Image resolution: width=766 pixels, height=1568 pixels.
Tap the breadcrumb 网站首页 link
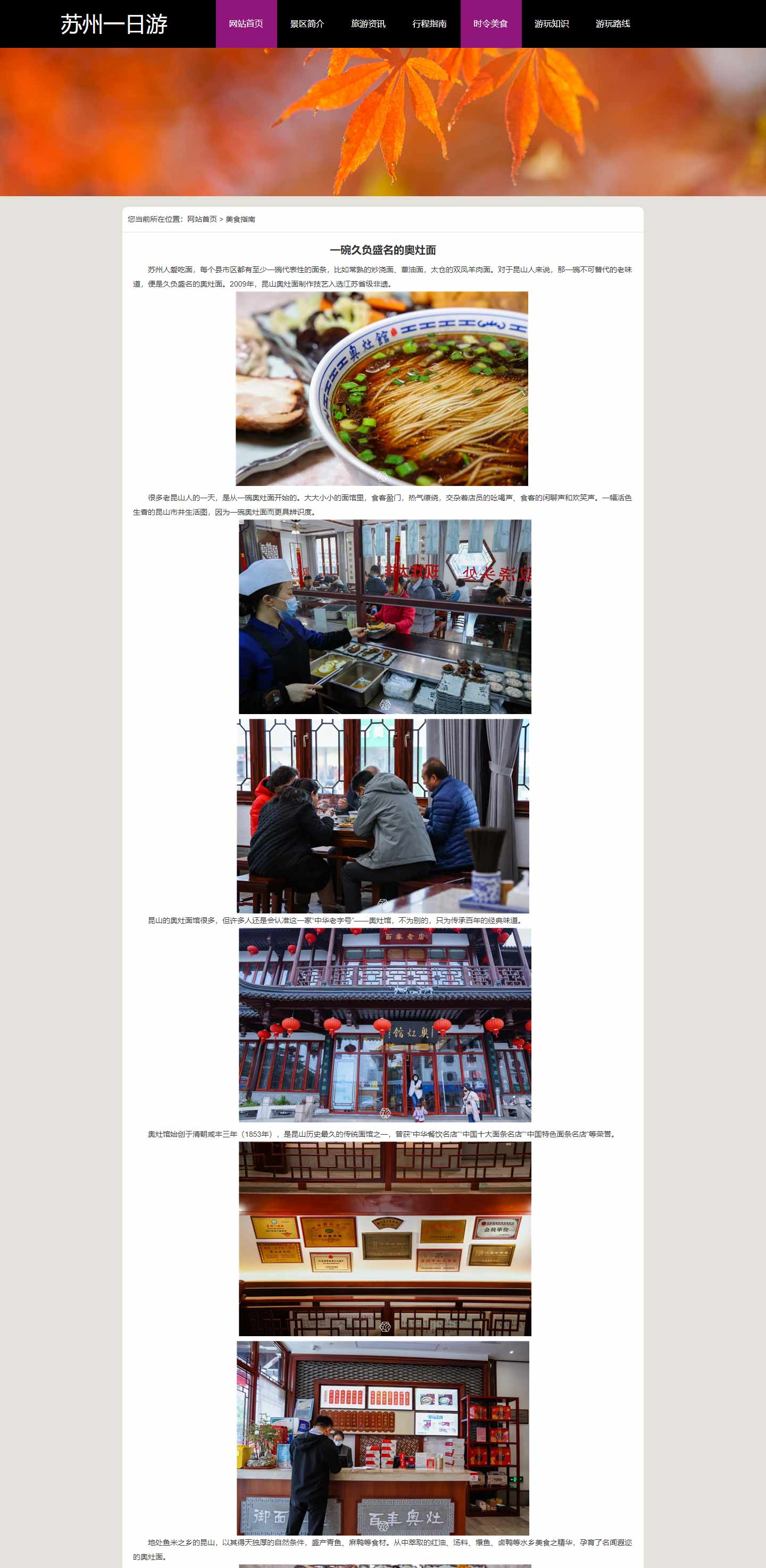(x=202, y=219)
